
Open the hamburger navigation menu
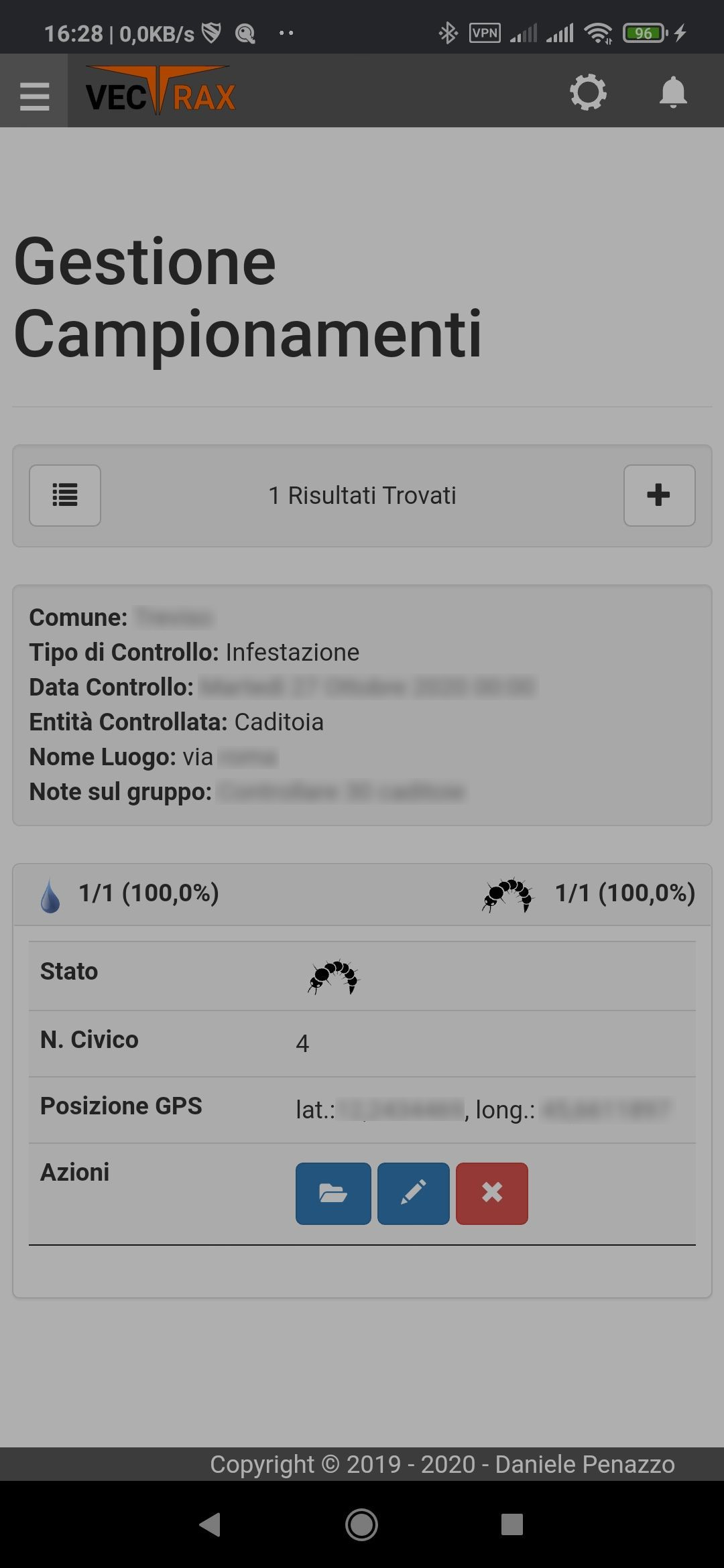(34, 91)
